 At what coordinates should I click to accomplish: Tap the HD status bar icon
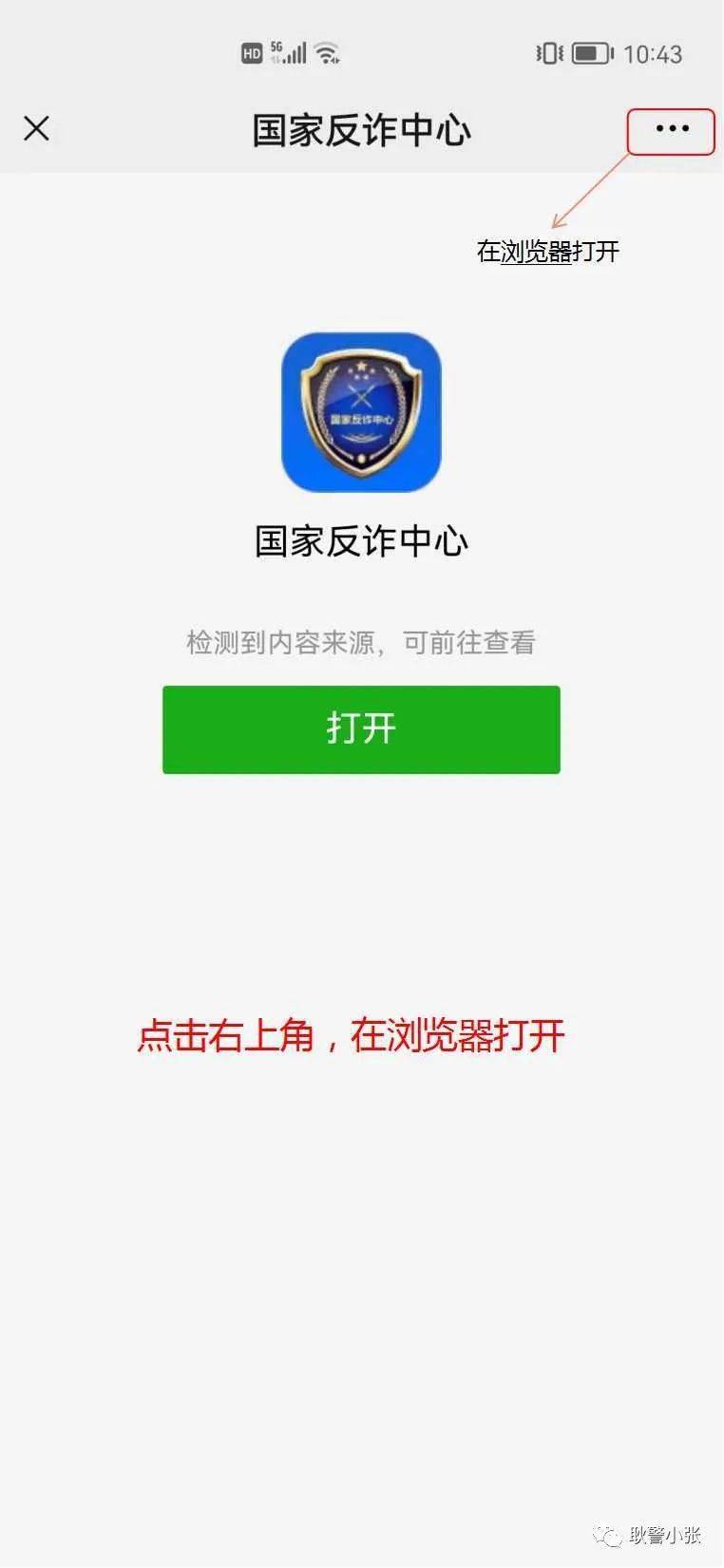(252, 53)
